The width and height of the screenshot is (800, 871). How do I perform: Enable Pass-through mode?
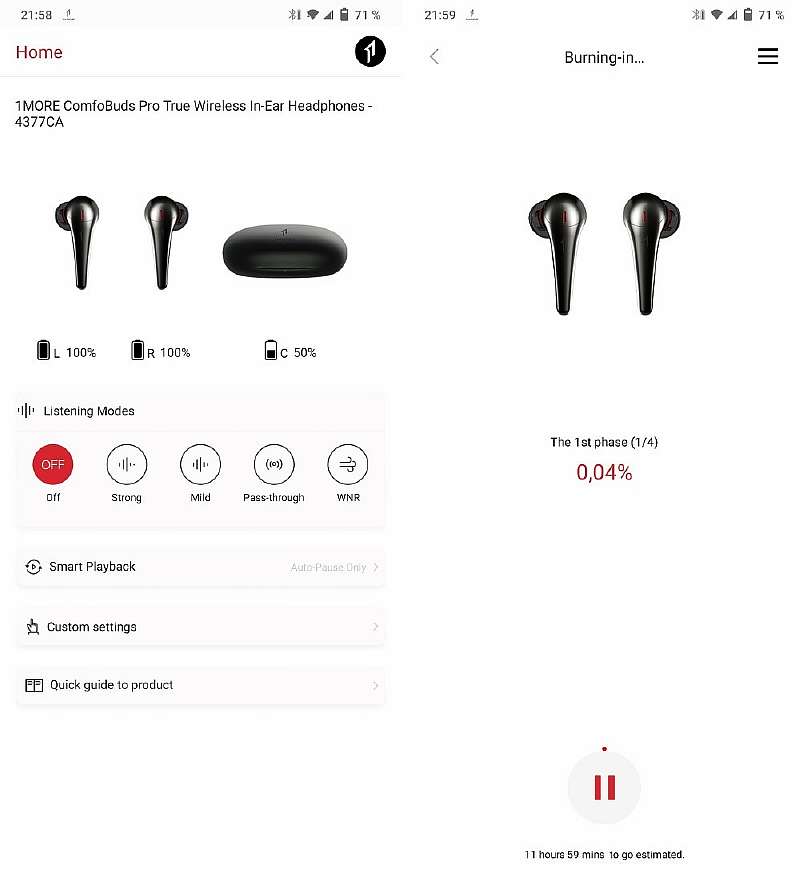pos(274,465)
